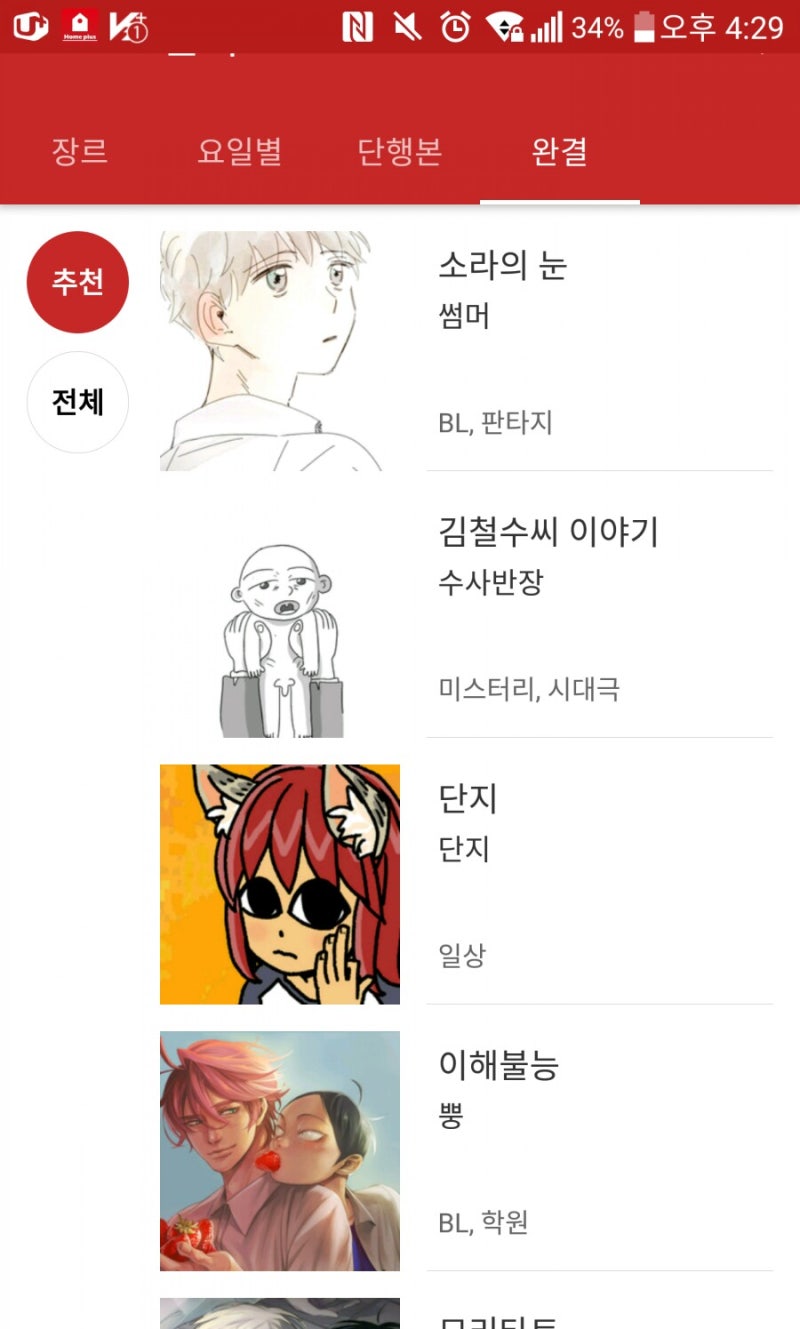The height and width of the screenshot is (1329, 800).
Task: Tap the 단지 cover thumbnail
Action: (x=280, y=884)
